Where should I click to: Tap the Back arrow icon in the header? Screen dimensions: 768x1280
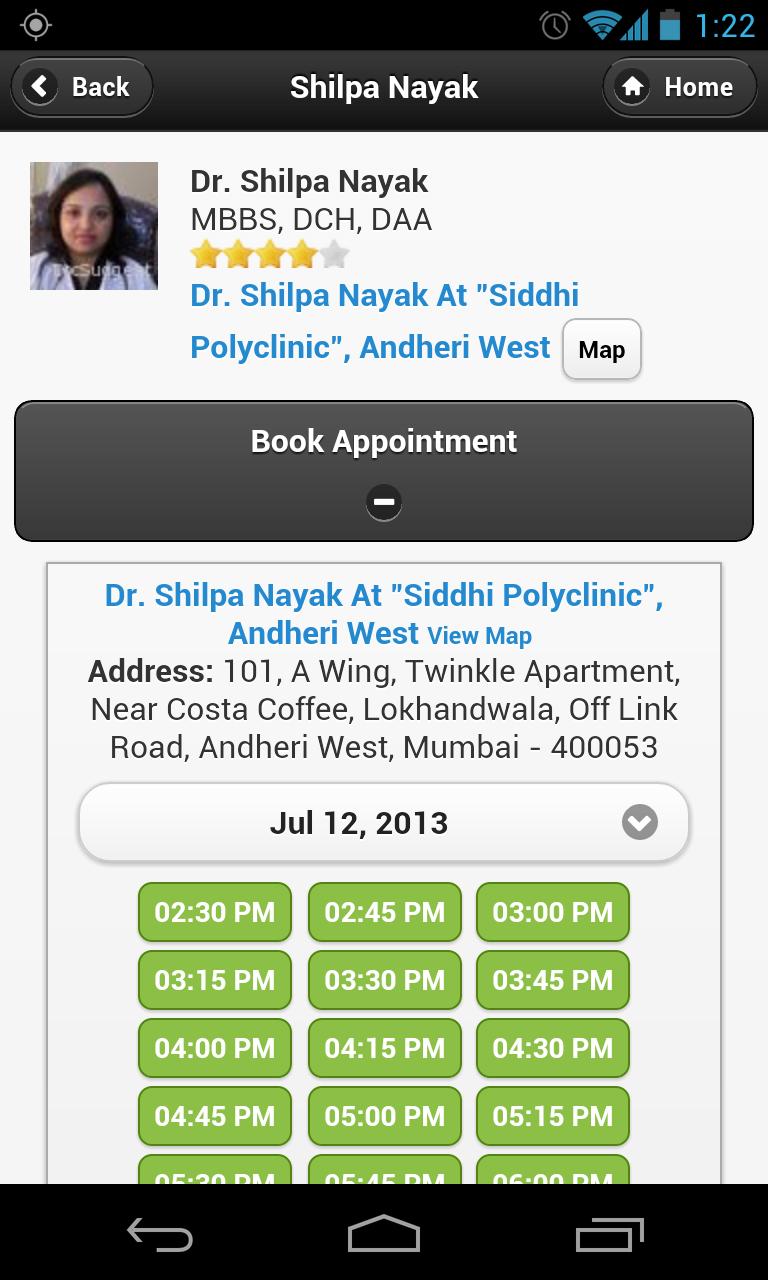click(38, 87)
